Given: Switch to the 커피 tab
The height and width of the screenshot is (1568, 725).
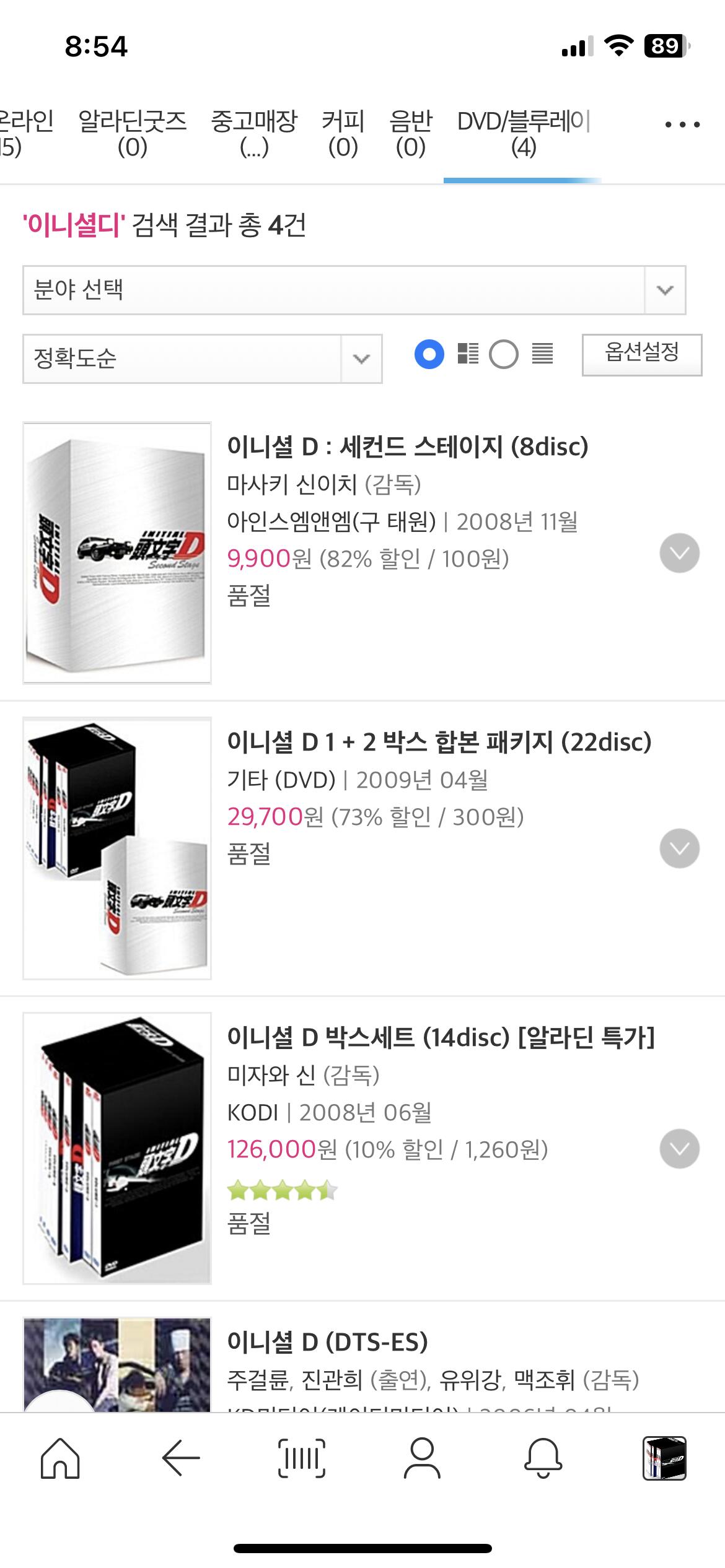Looking at the screenshot, I should 343,134.
